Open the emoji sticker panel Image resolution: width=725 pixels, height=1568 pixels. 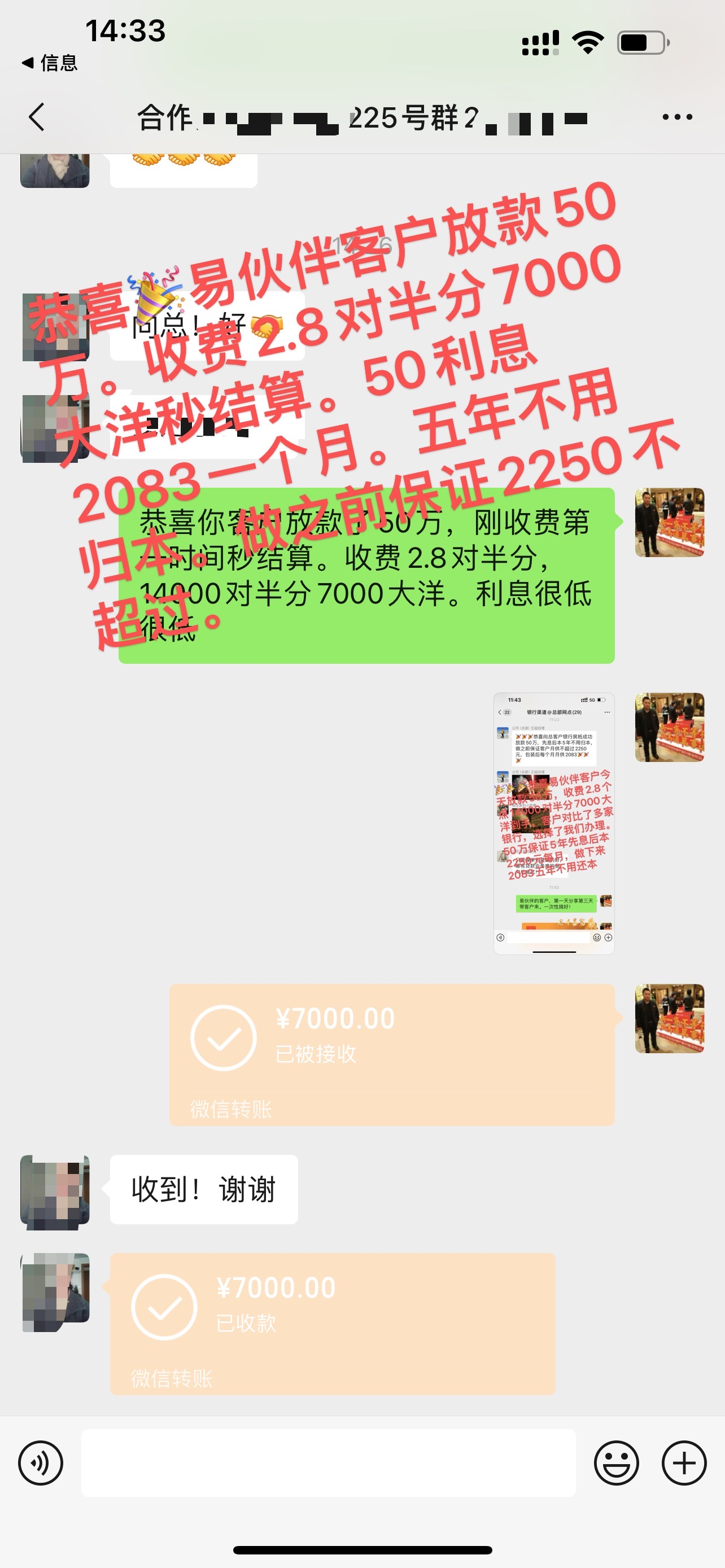click(616, 1462)
